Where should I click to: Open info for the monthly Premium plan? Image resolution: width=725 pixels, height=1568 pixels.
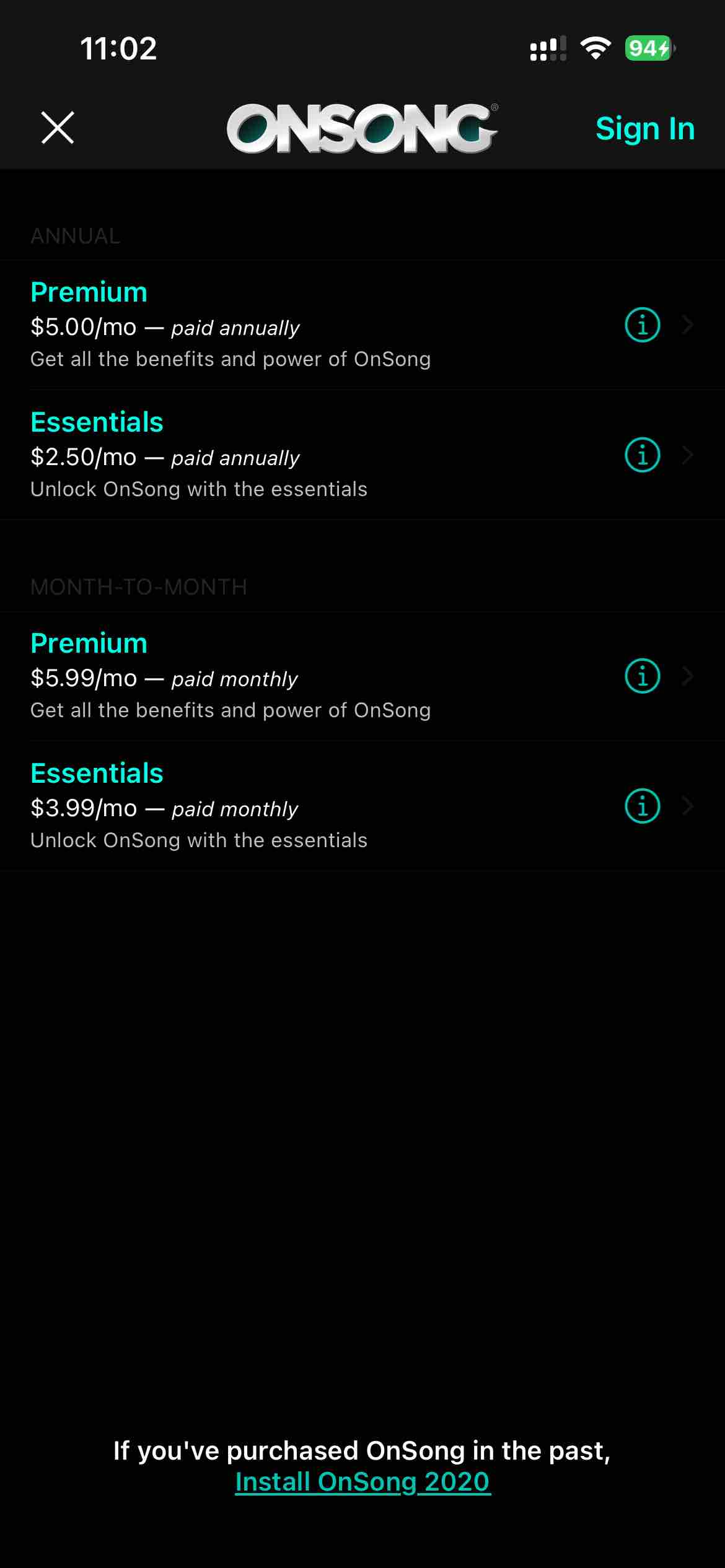pos(642,676)
